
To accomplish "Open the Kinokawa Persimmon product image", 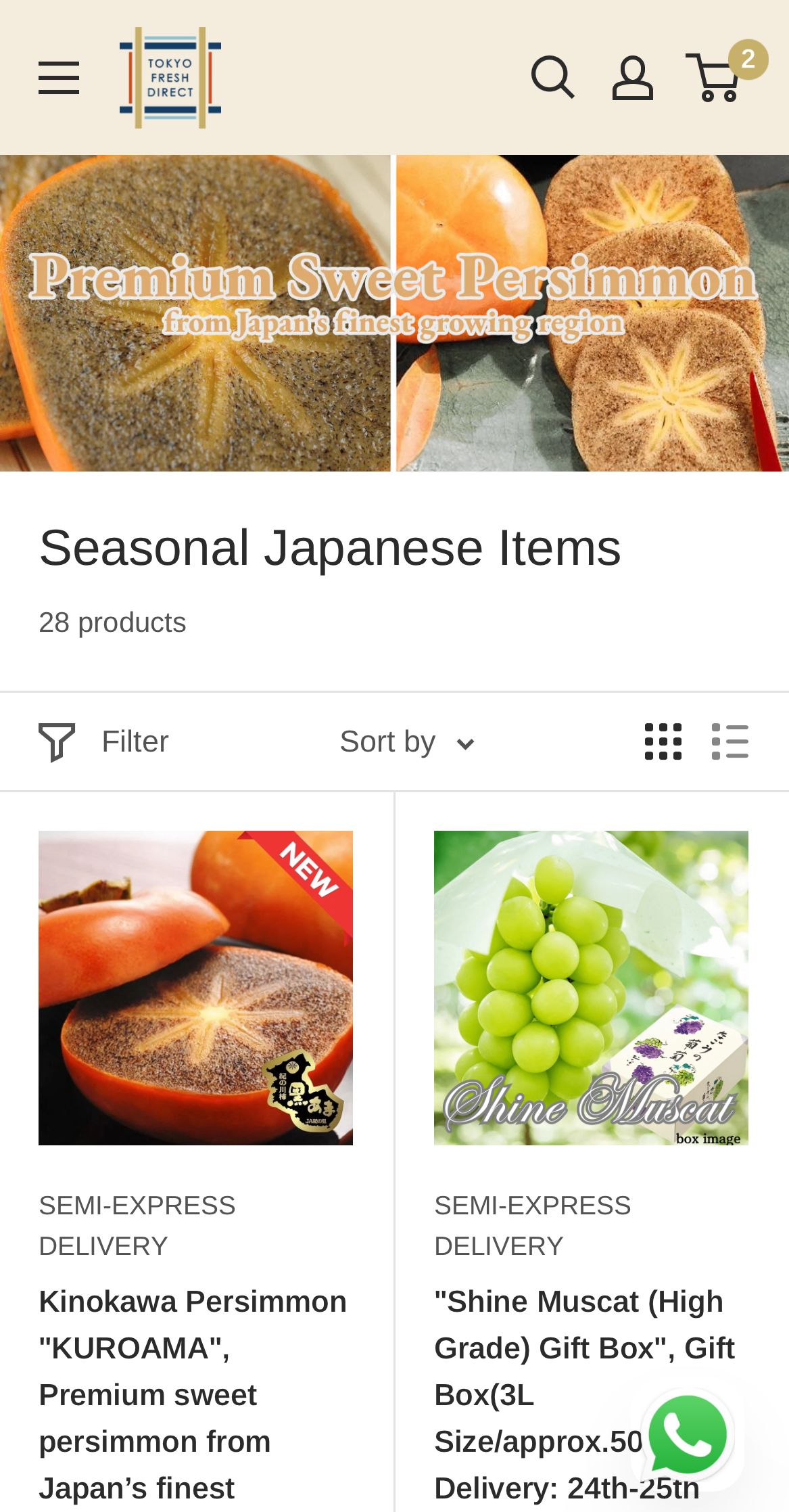I will 195,988.
